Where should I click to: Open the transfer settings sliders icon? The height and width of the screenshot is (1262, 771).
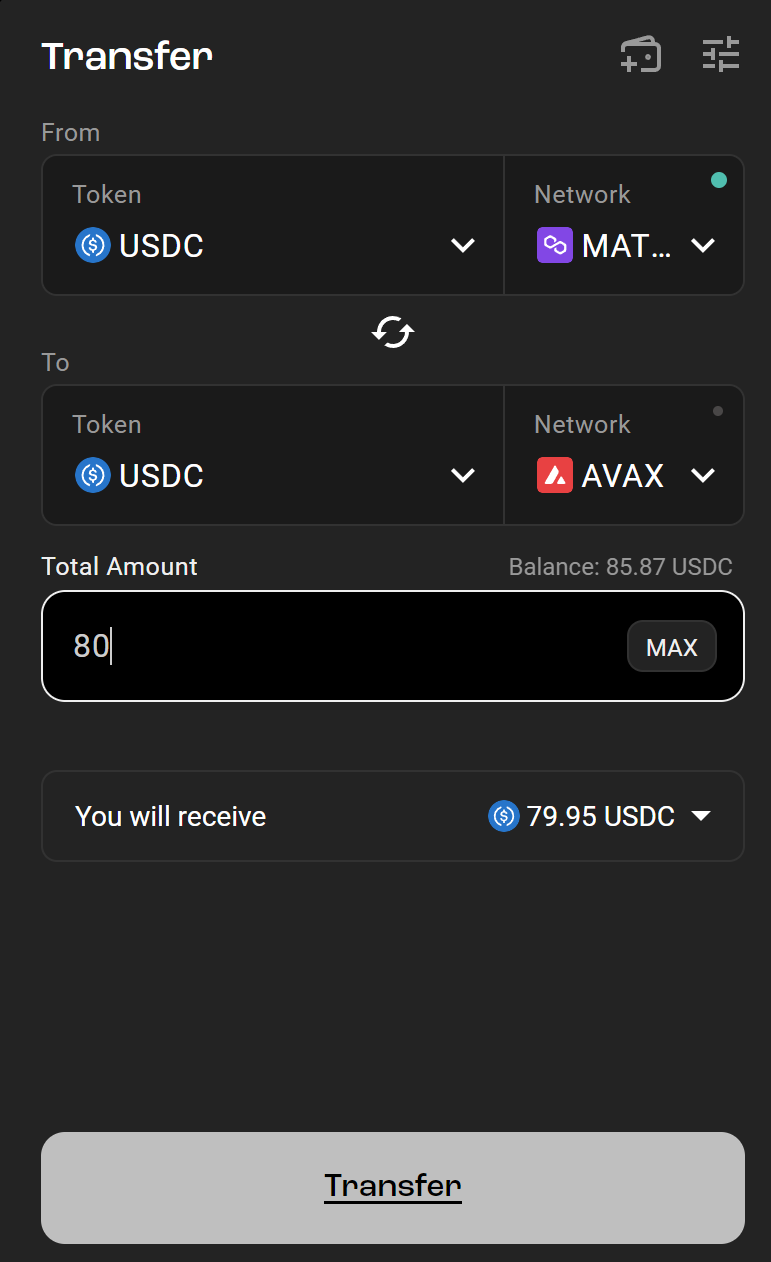point(720,55)
